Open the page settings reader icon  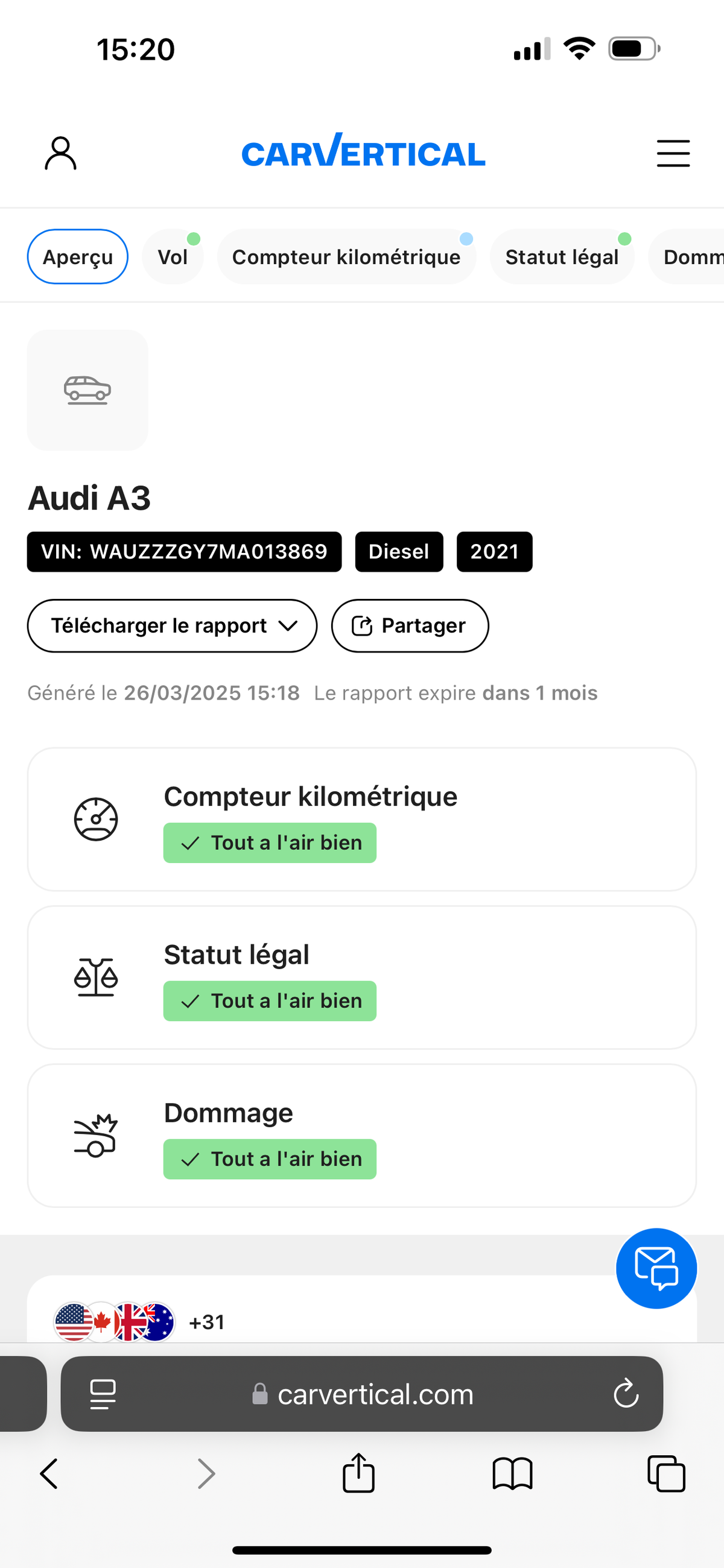pos(103,1393)
